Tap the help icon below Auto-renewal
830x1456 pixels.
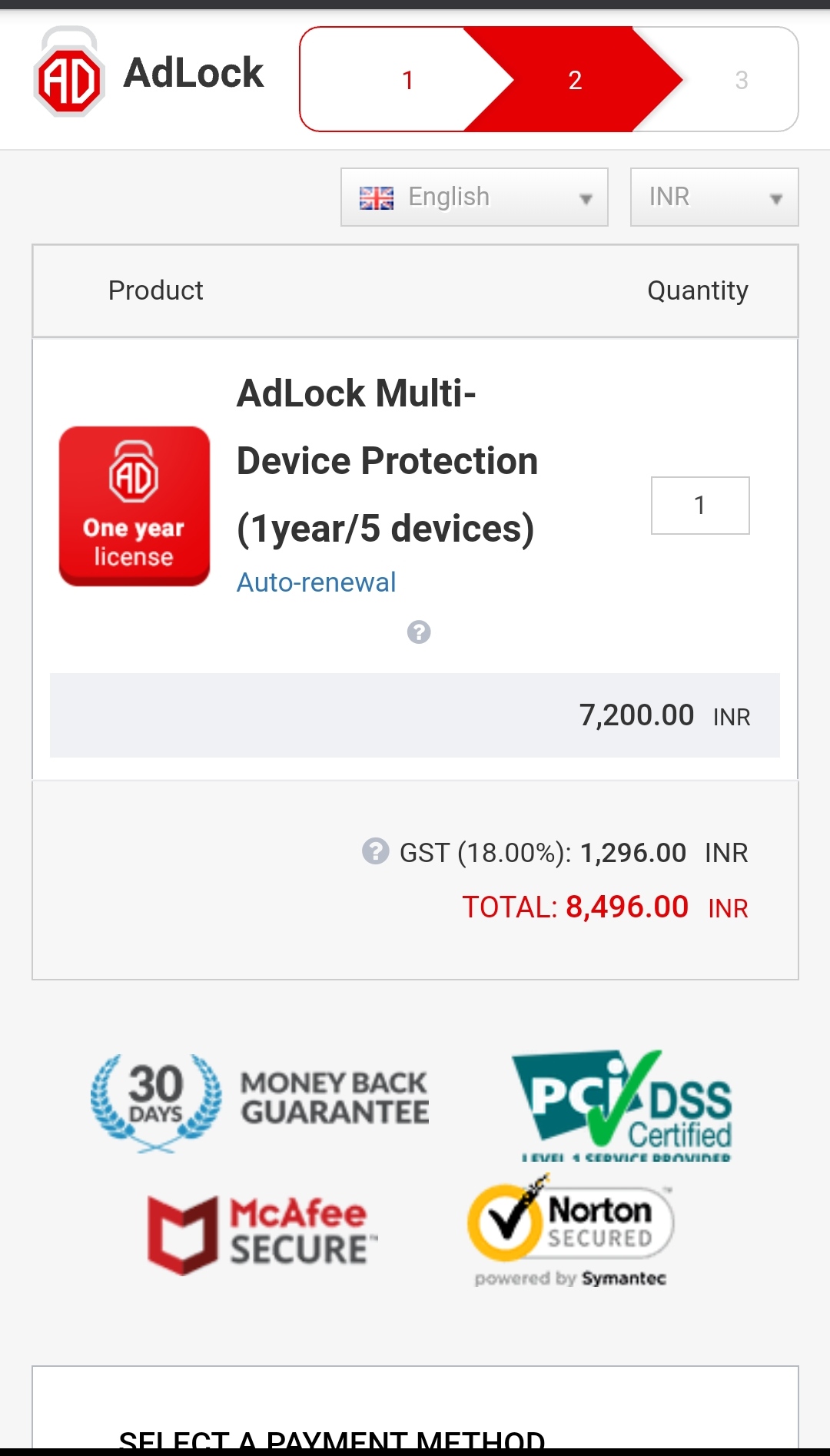pos(419,632)
